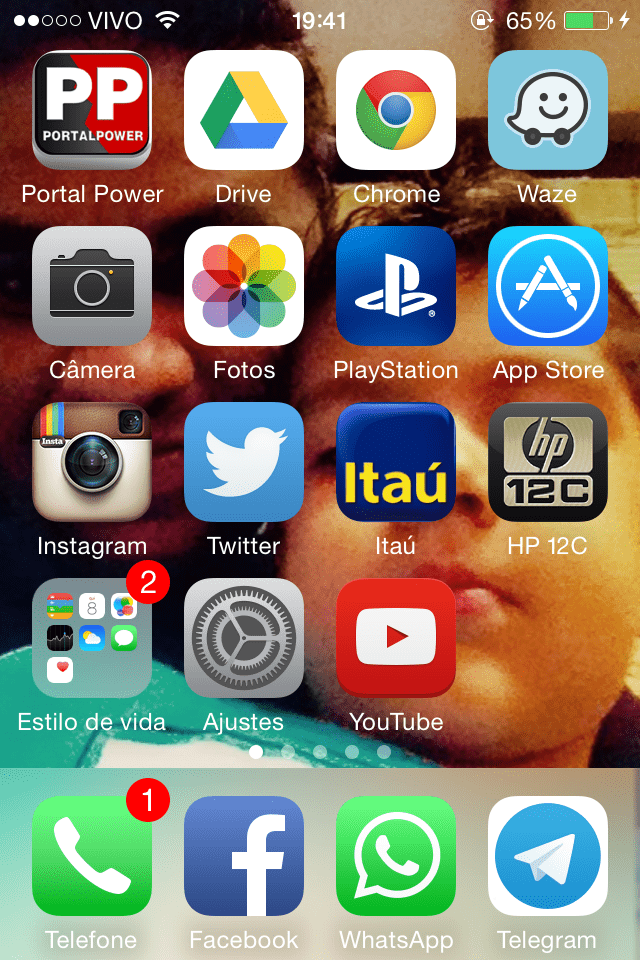Open the Portal Power app

(x=92, y=110)
